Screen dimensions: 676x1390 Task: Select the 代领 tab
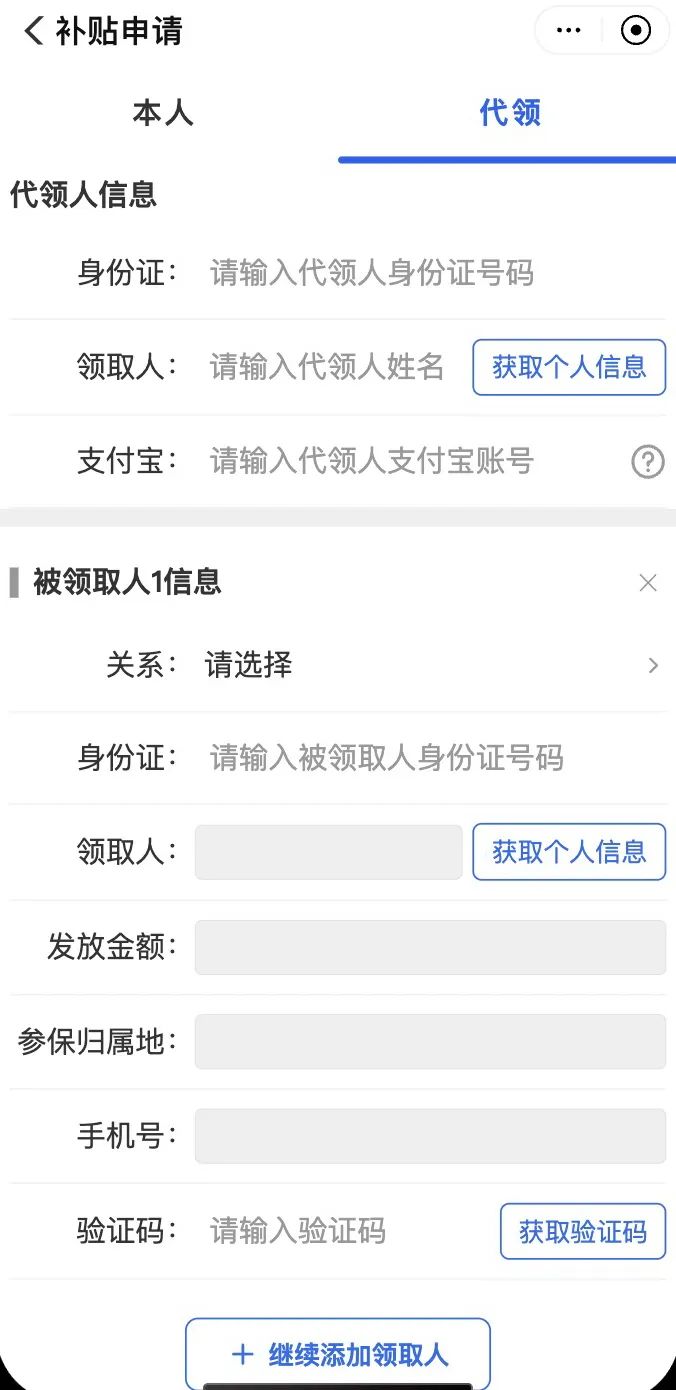510,113
